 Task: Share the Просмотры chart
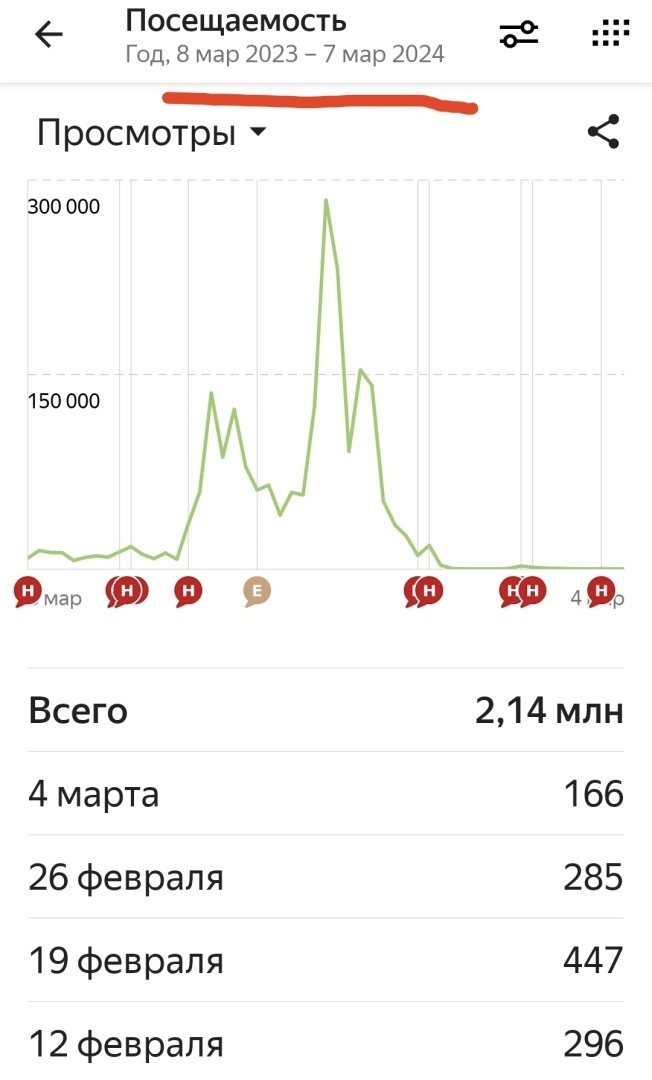[x=603, y=132]
